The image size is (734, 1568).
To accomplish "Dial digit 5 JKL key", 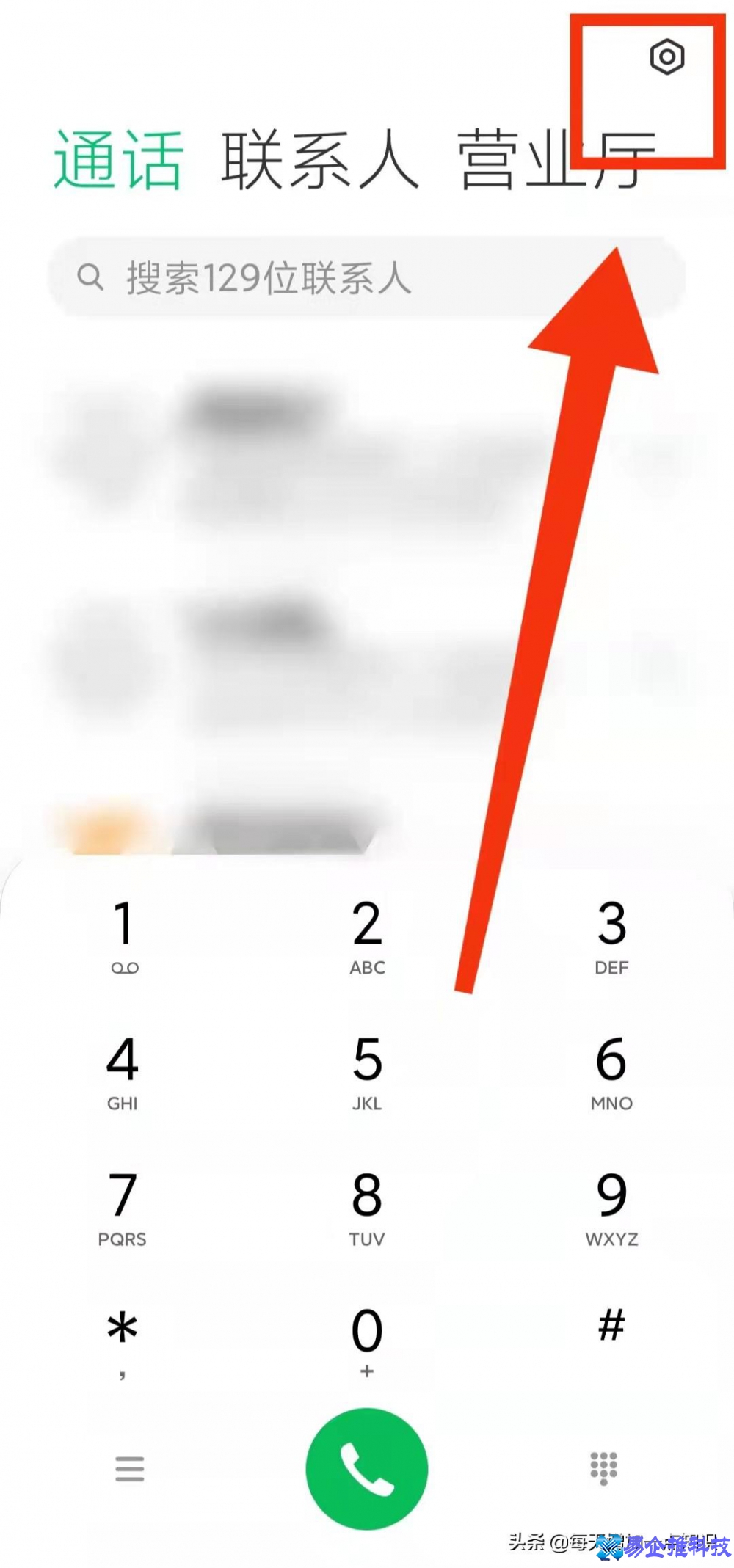I will click(x=367, y=1071).
